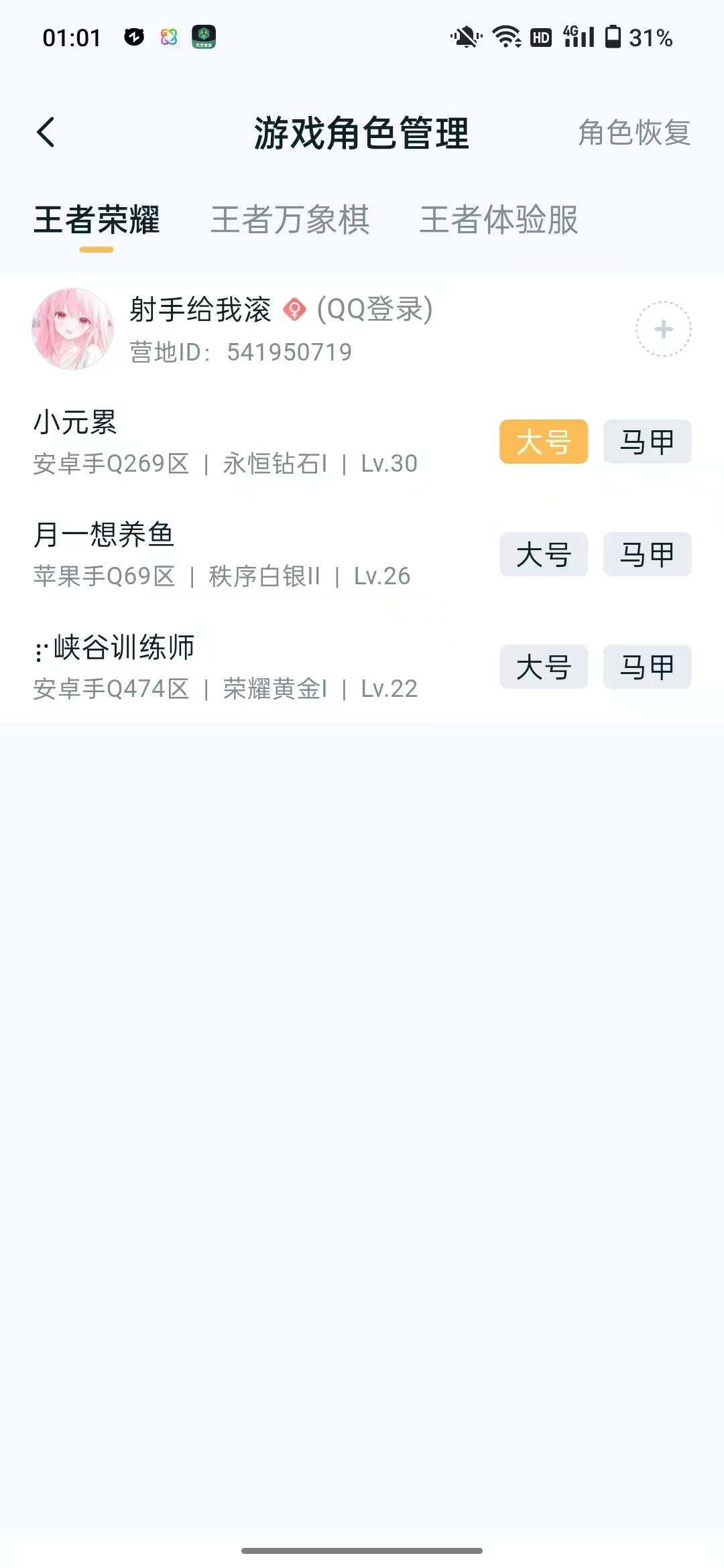Switch to the 王者体验服 tab
The image size is (724, 1568).
click(x=499, y=220)
